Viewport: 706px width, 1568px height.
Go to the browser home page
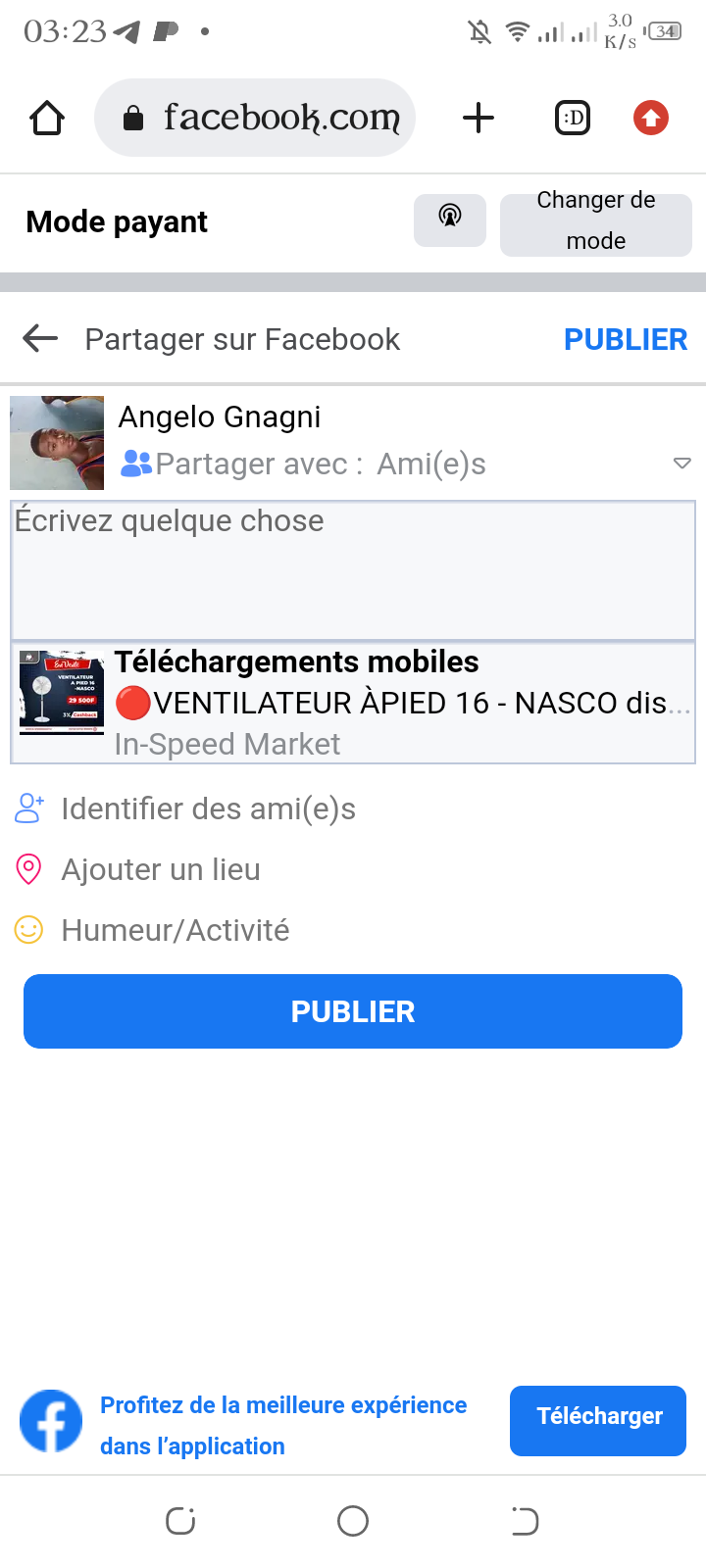click(47, 119)
